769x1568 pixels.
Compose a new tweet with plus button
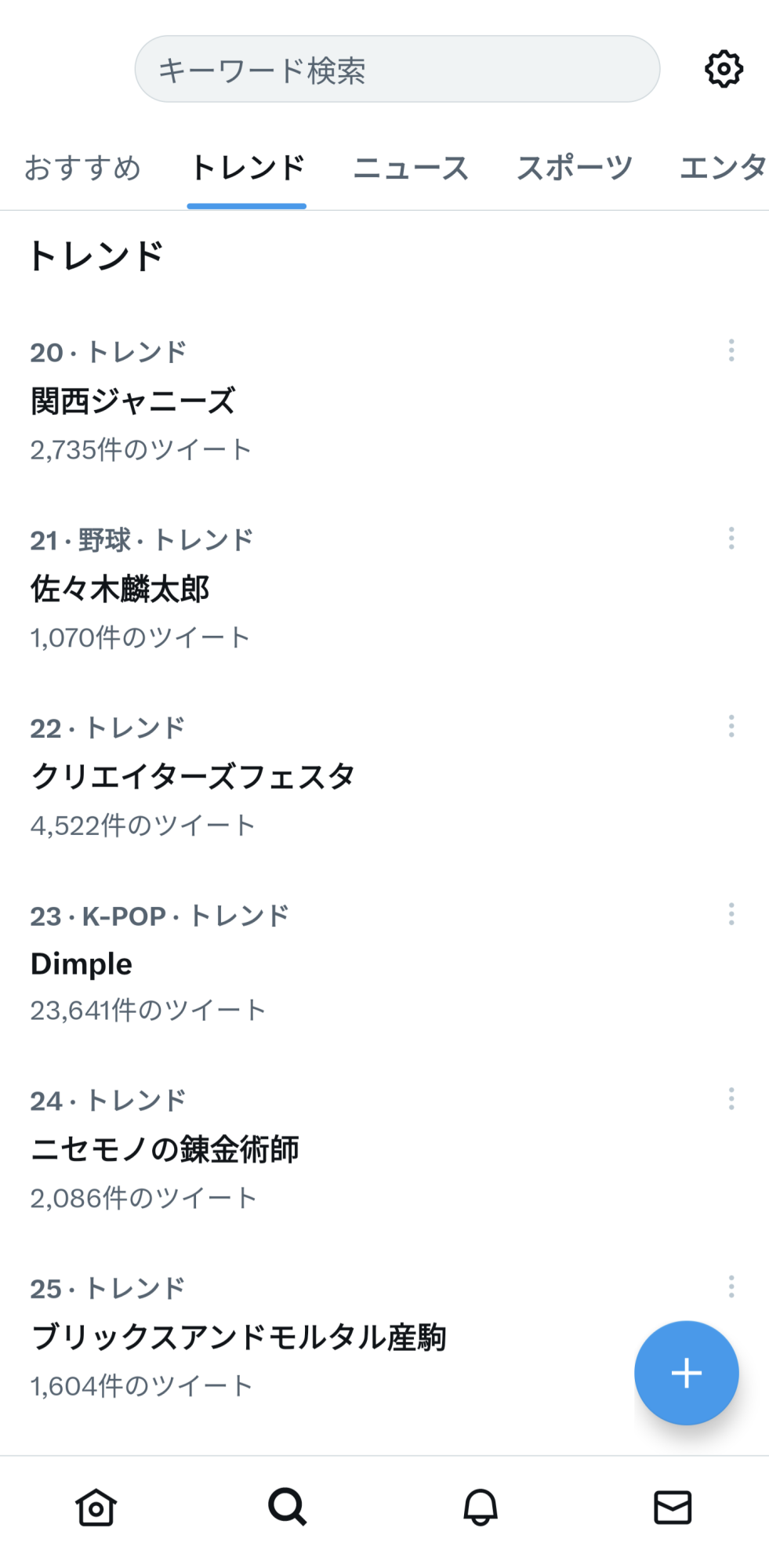click(686, 1373)
